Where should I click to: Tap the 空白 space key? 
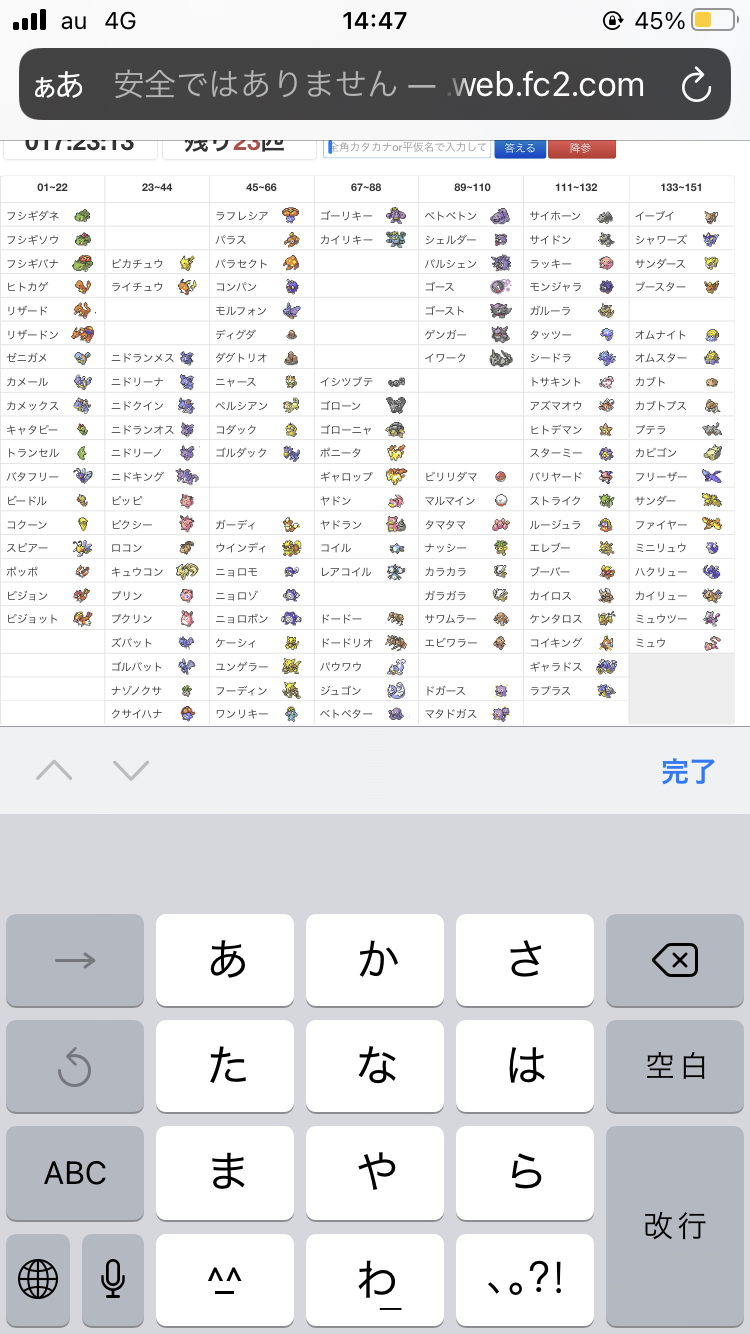point(675,1066)
